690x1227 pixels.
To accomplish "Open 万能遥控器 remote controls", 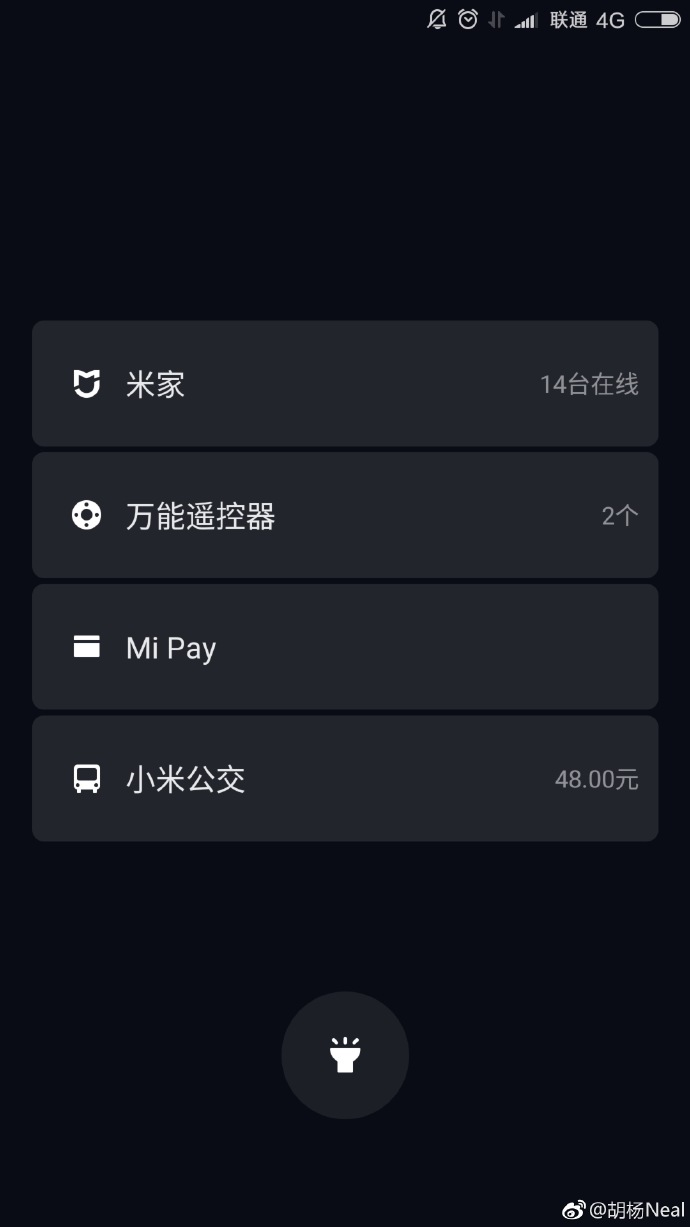I will [x=344, y=516].
